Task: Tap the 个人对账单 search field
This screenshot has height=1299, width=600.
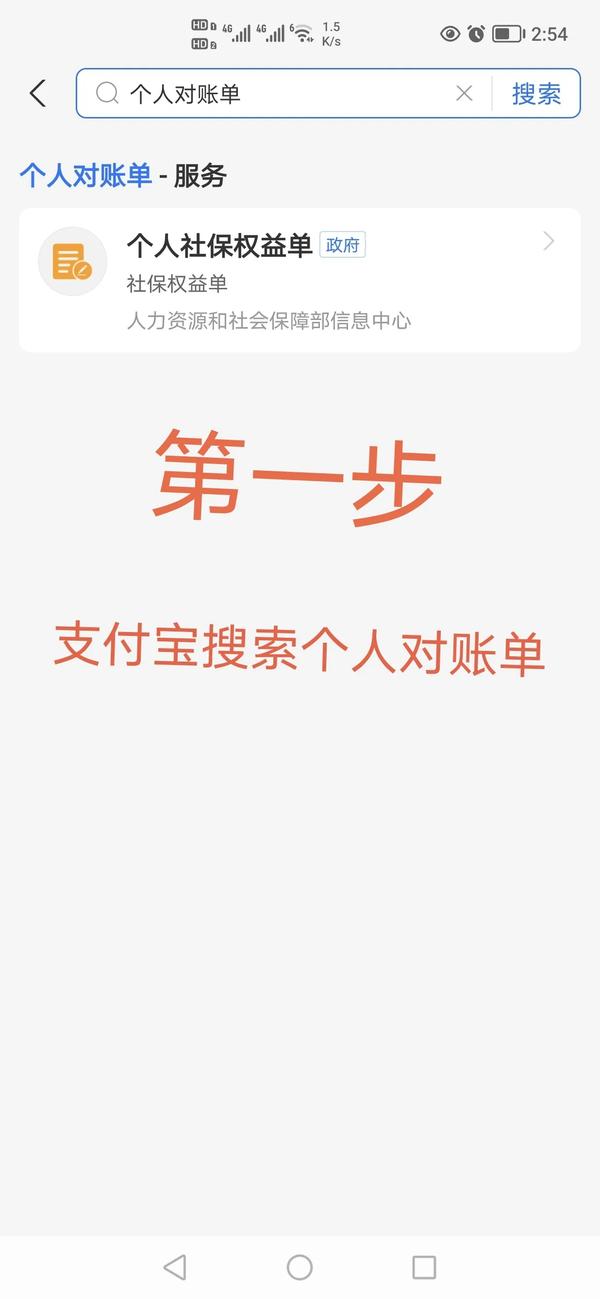Action: coord(280,94)
